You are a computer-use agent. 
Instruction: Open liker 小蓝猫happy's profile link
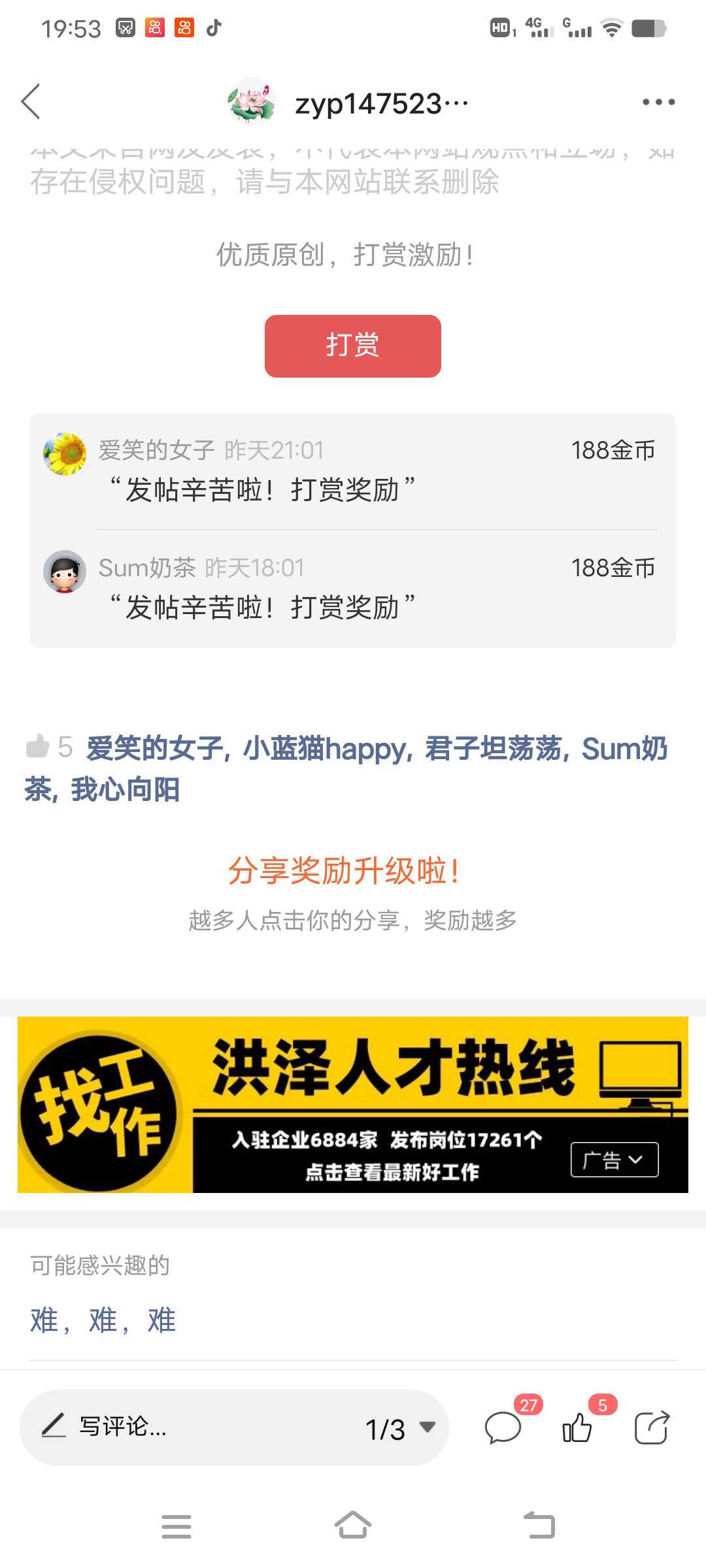(324, 749)
